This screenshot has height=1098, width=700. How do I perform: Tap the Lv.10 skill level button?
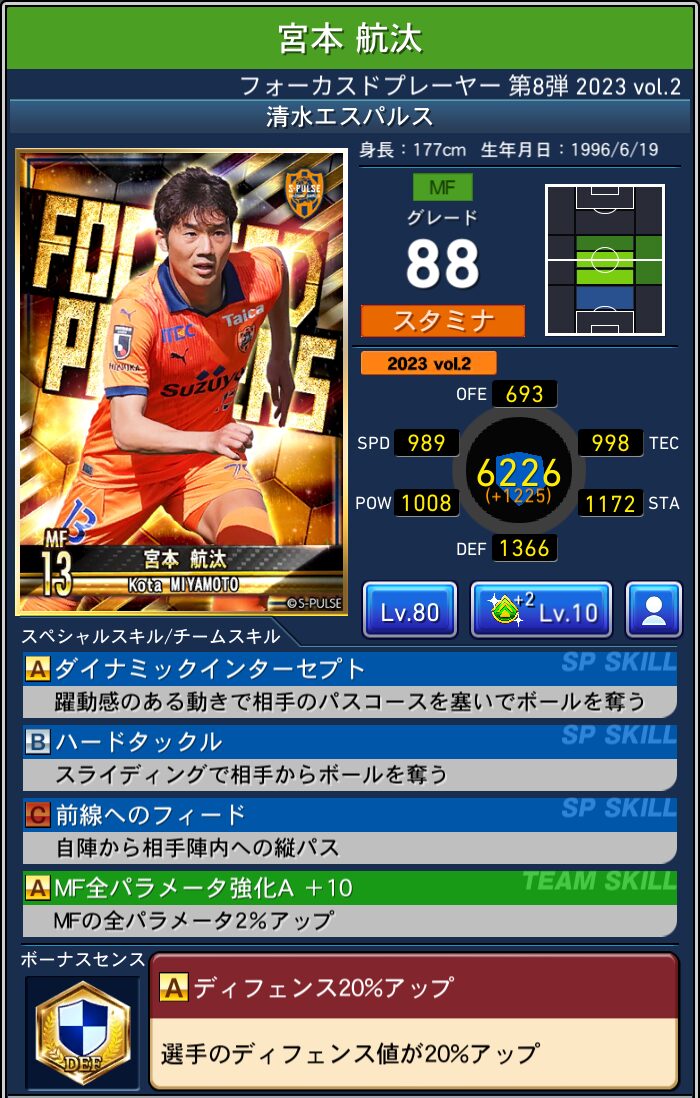tap(541, 610)
